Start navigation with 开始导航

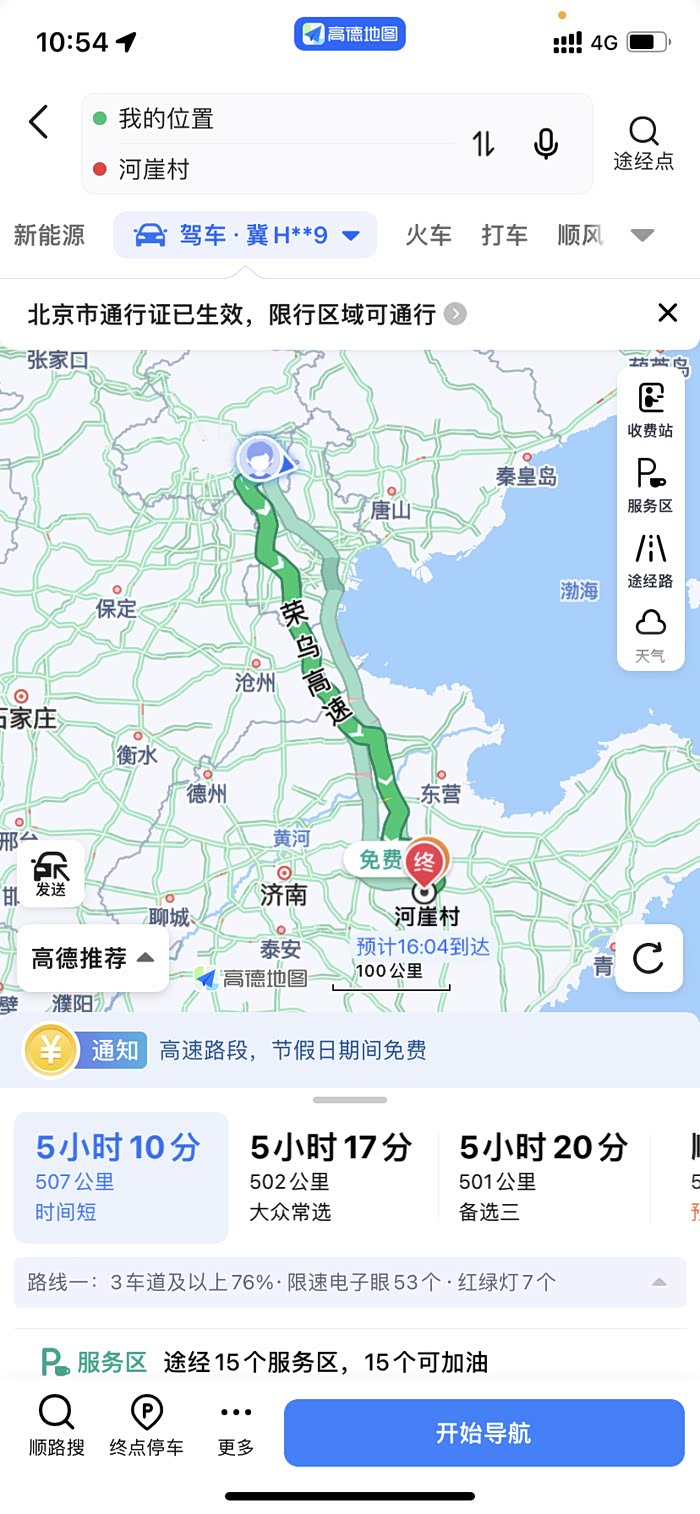tap(483, 1432)
